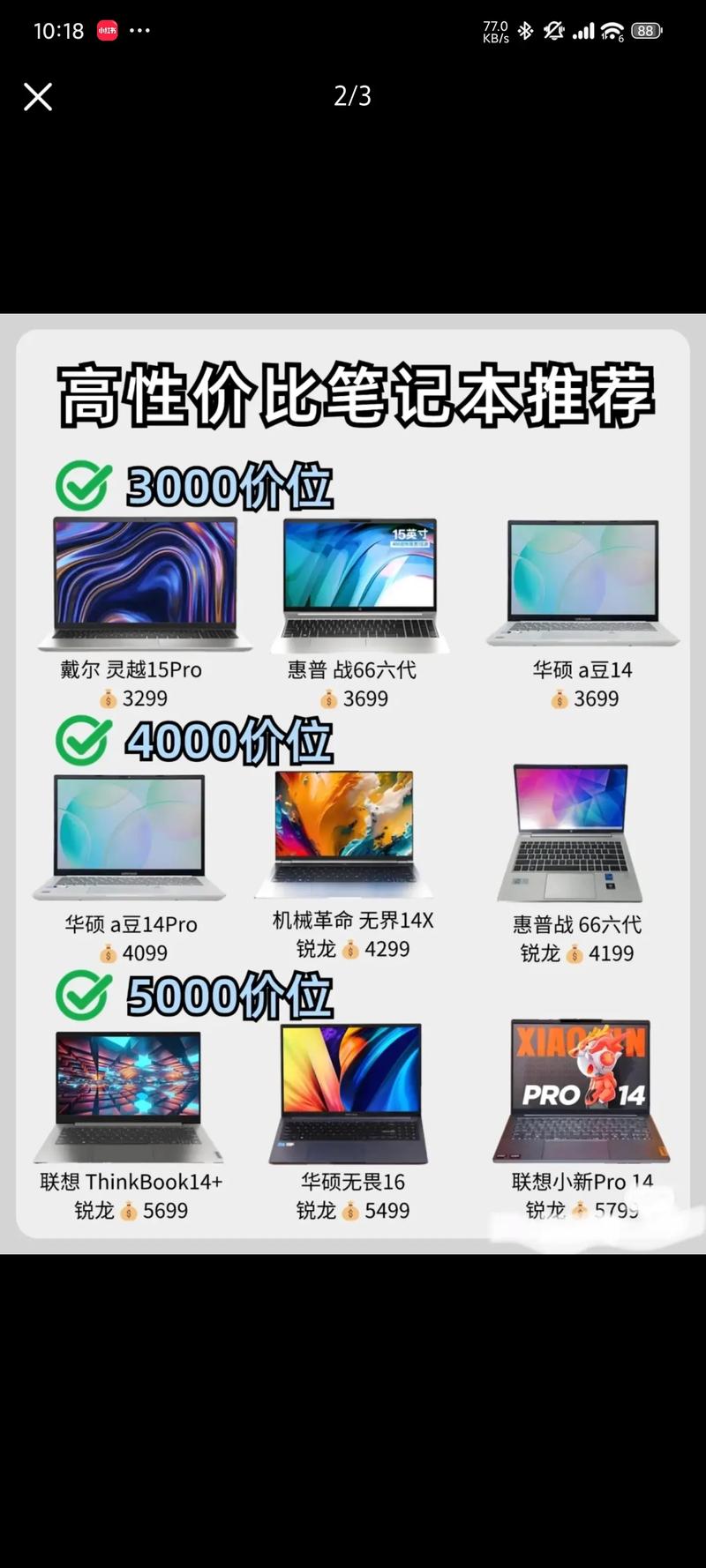
Task: Tap the money bag icon next to 3299
Action: click(109, 698)
